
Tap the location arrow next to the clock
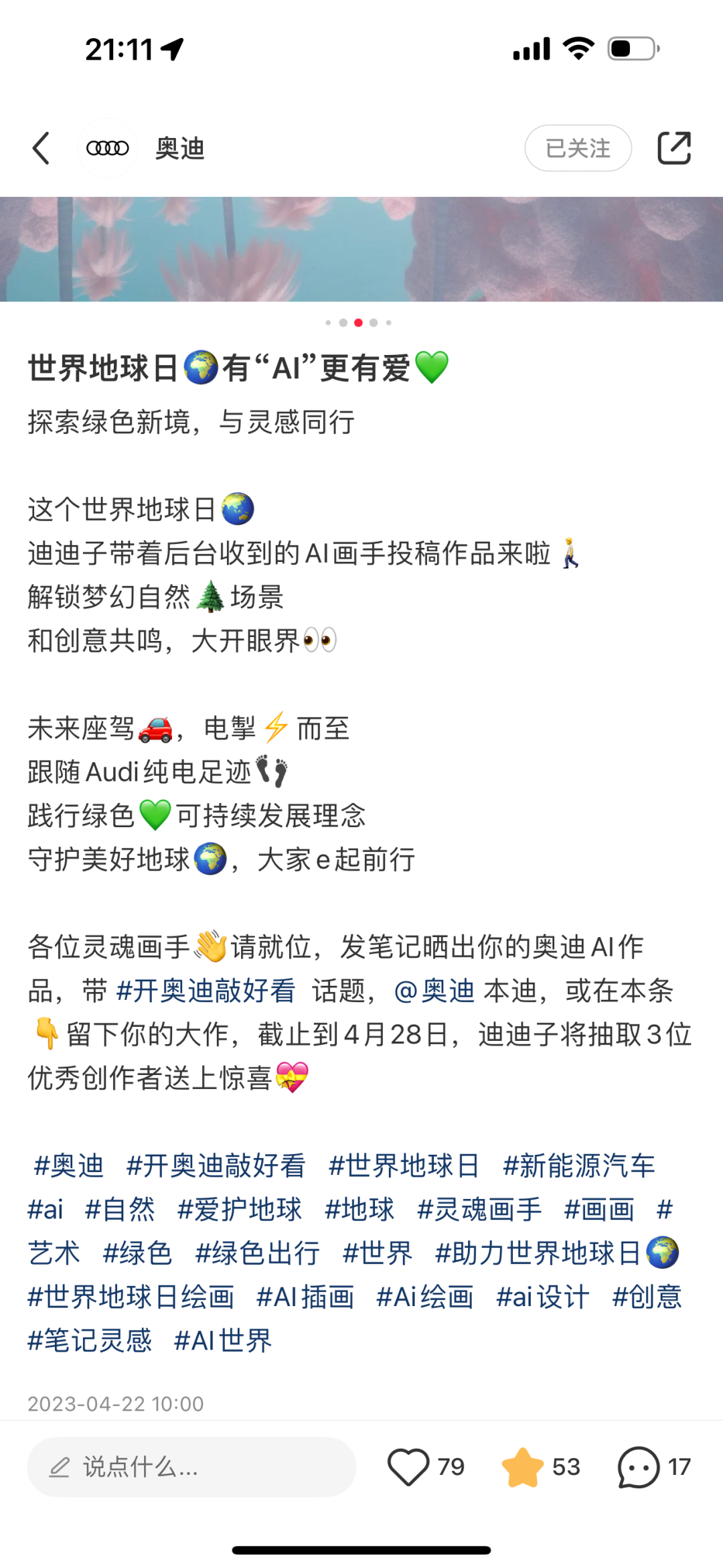pyautogui.click(x=173, y=48)
